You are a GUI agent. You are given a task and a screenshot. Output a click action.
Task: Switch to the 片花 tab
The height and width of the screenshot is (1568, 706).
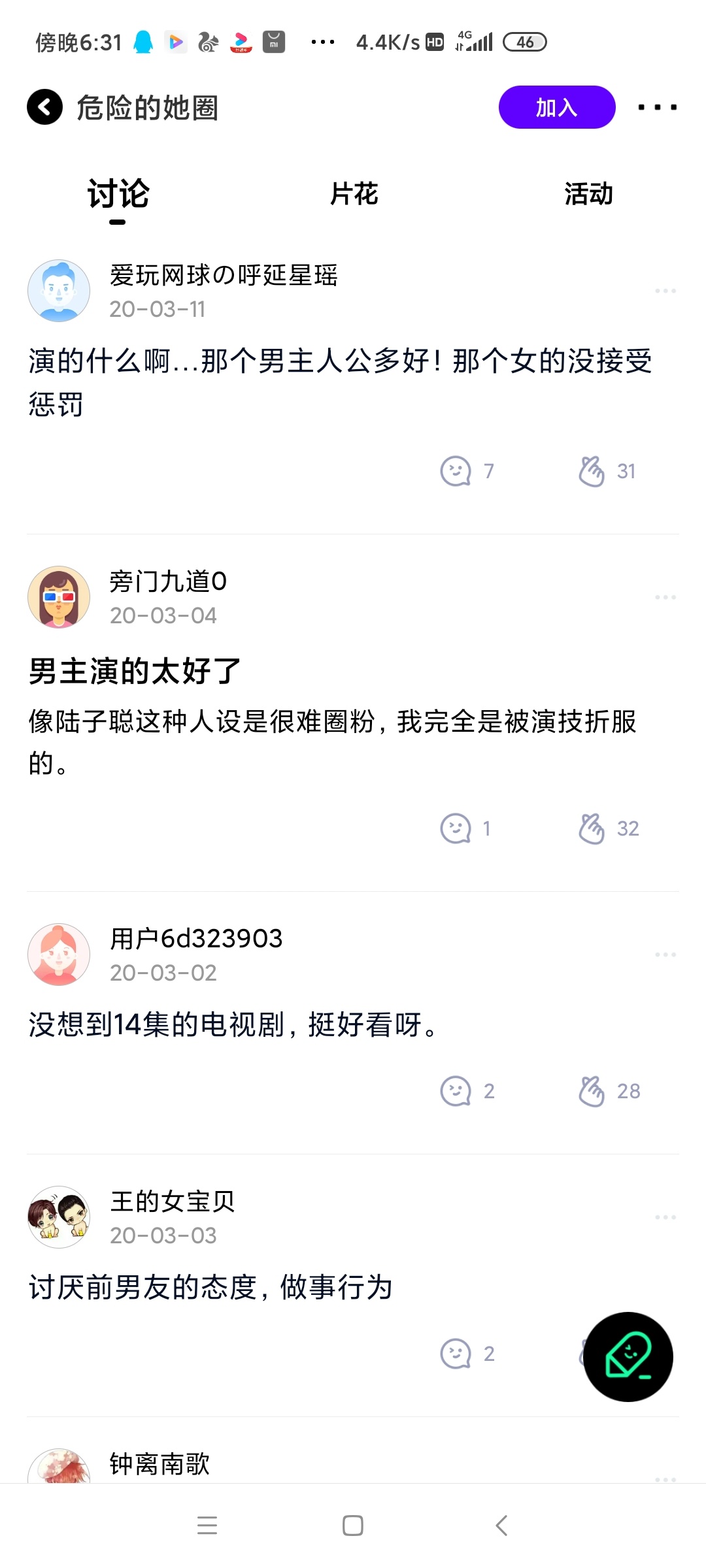tap(354, 194)
